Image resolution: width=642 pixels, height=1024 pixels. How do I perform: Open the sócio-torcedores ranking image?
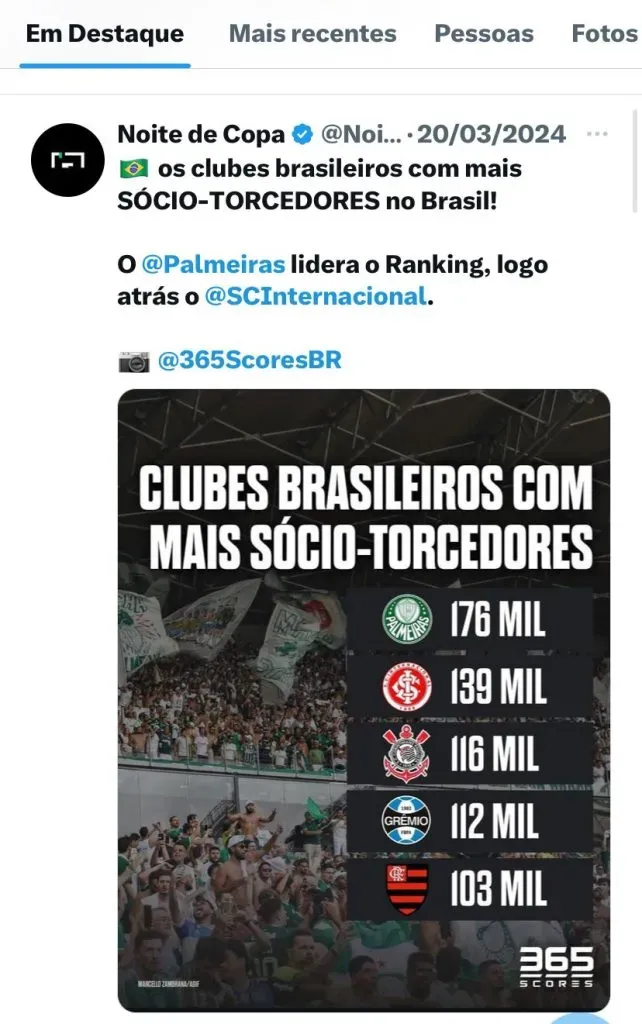[x=364, y=700]
